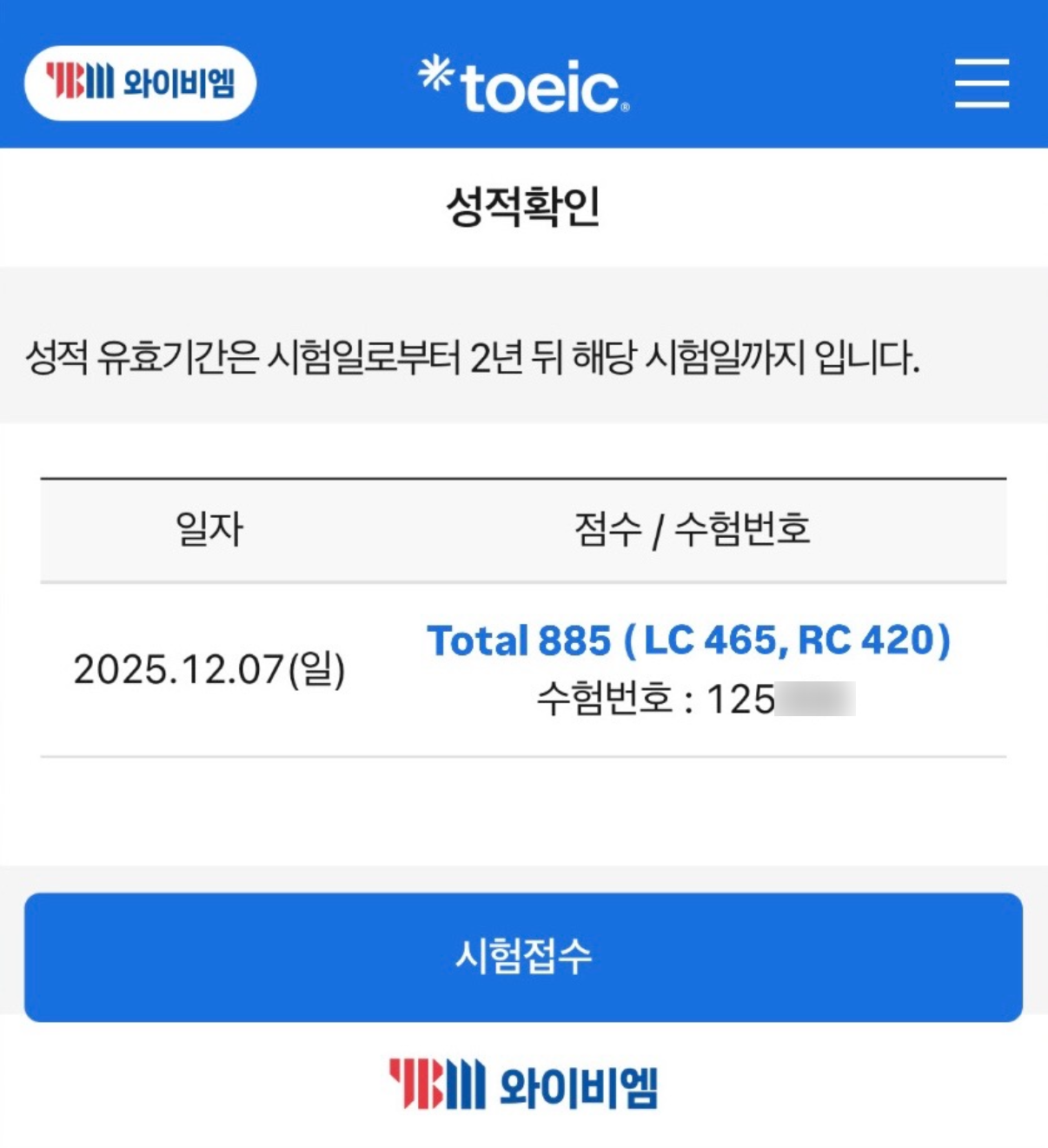This screenshot has width=1048, height=1148.
Task: Open the hamburger menu
Action: [x=981, y=83]
